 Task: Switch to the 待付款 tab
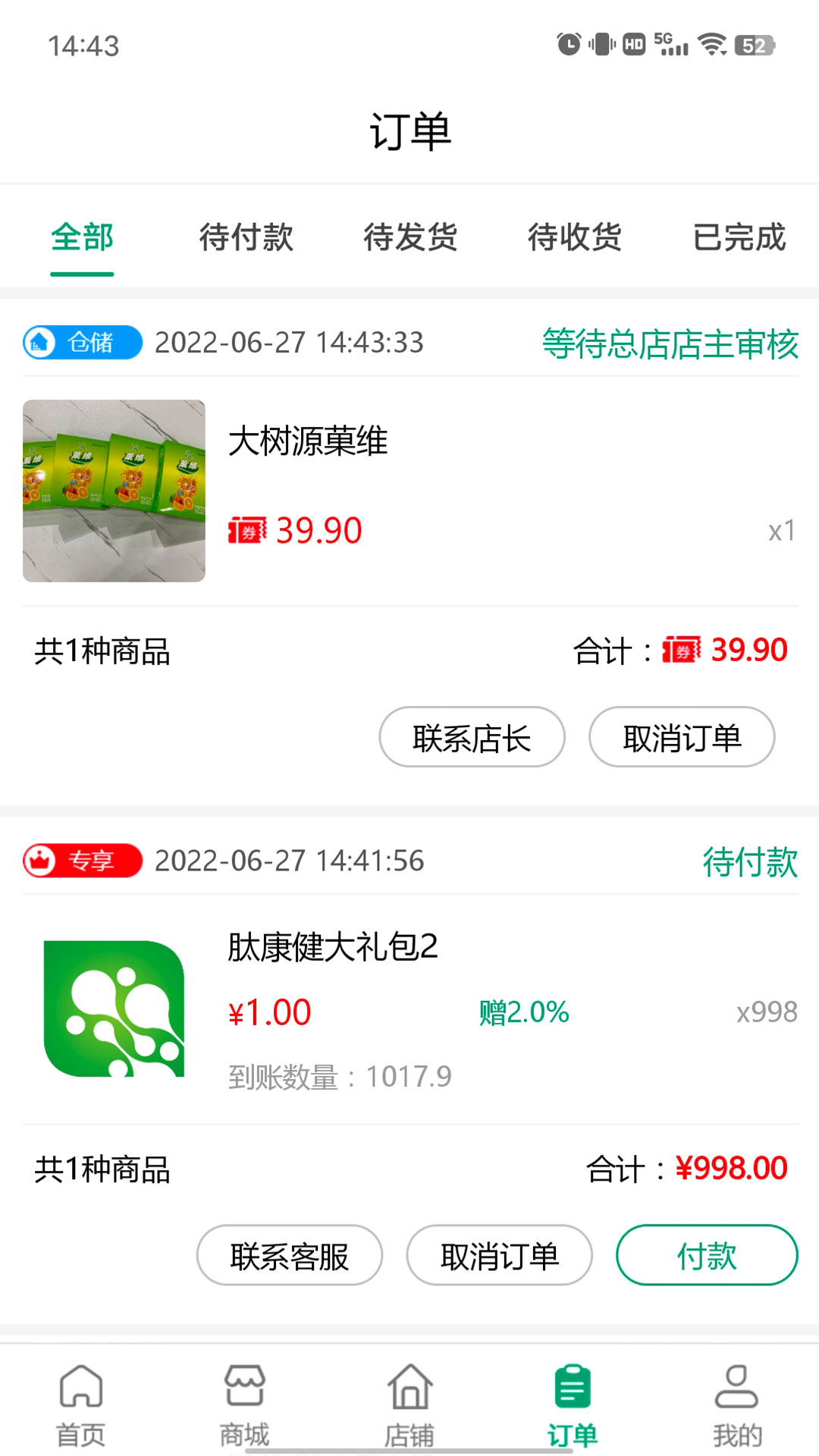tap(246, 237)
